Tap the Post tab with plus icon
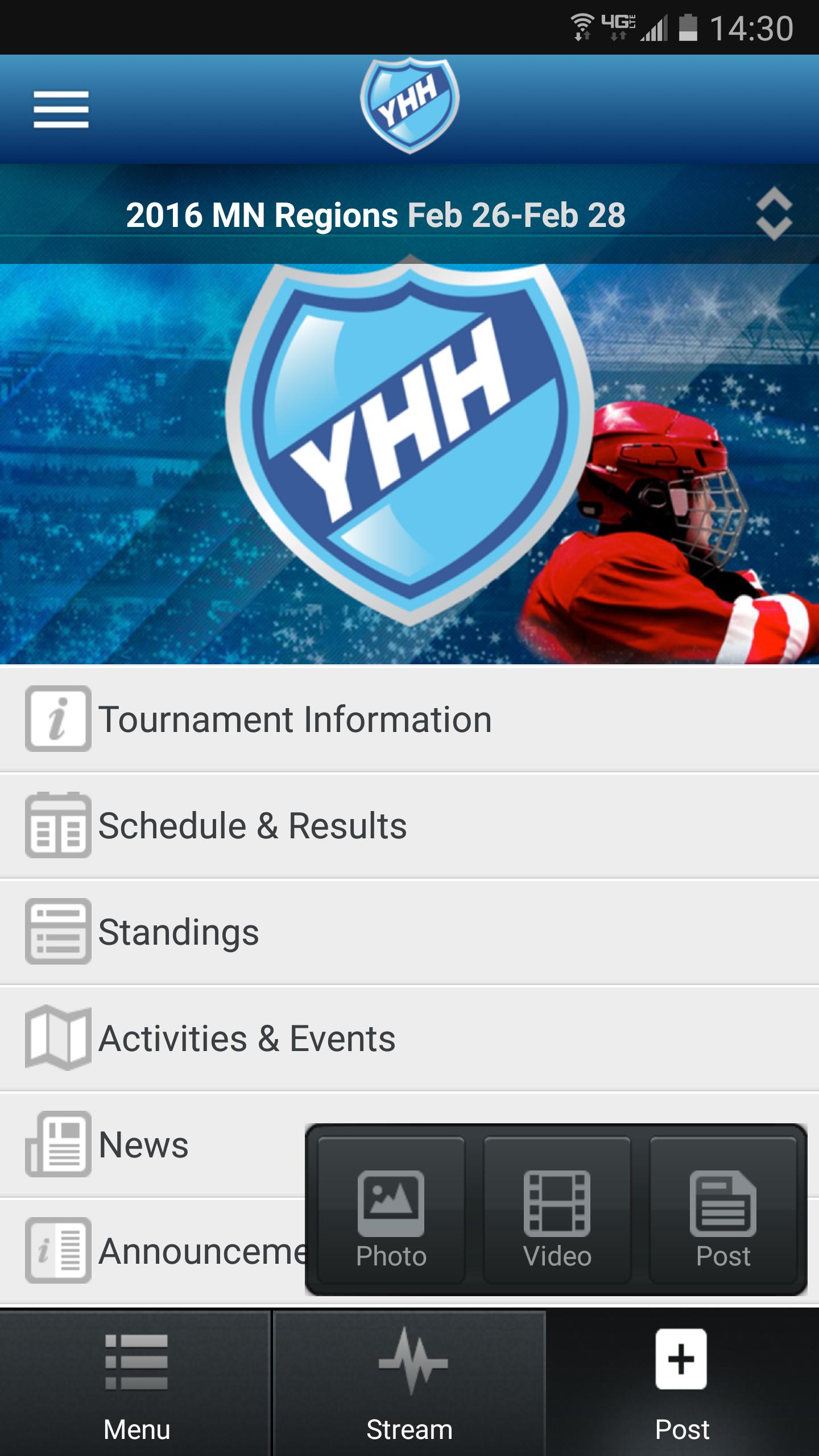The height and width of the screenshot is (1456, 819). coord(682,1383)
